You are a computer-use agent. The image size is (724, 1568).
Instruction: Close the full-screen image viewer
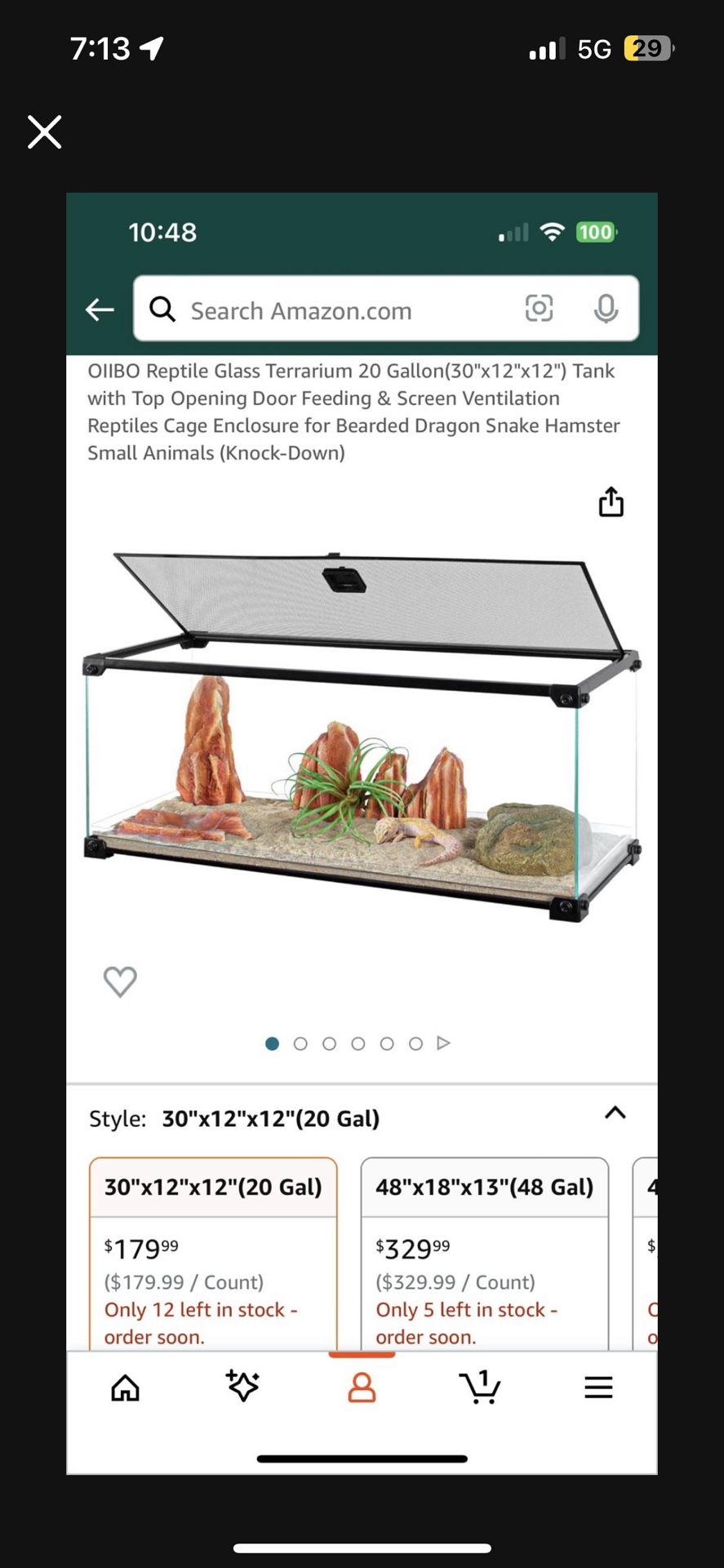coord(44,131)
